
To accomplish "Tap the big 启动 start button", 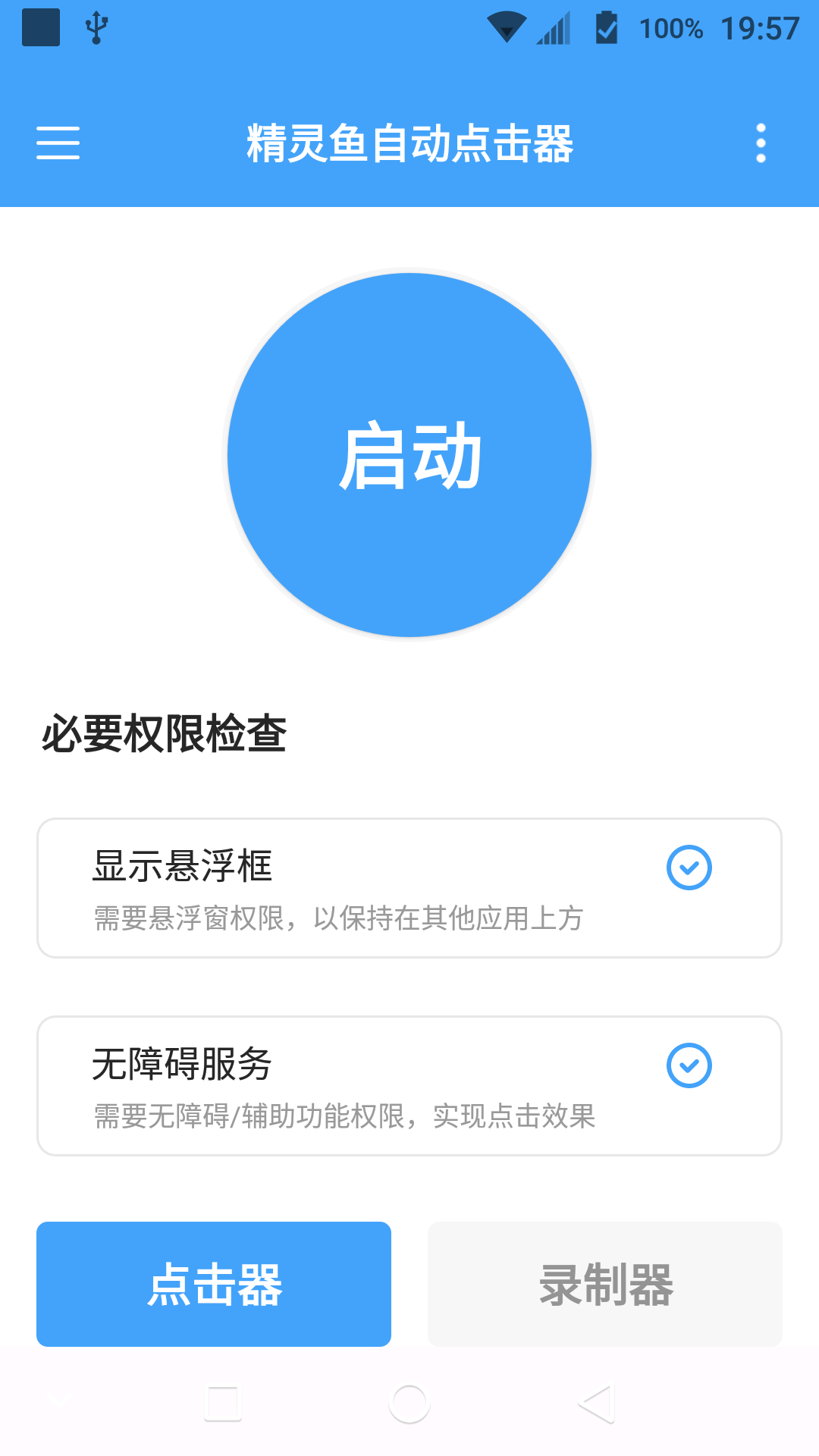I will [409, 455].
